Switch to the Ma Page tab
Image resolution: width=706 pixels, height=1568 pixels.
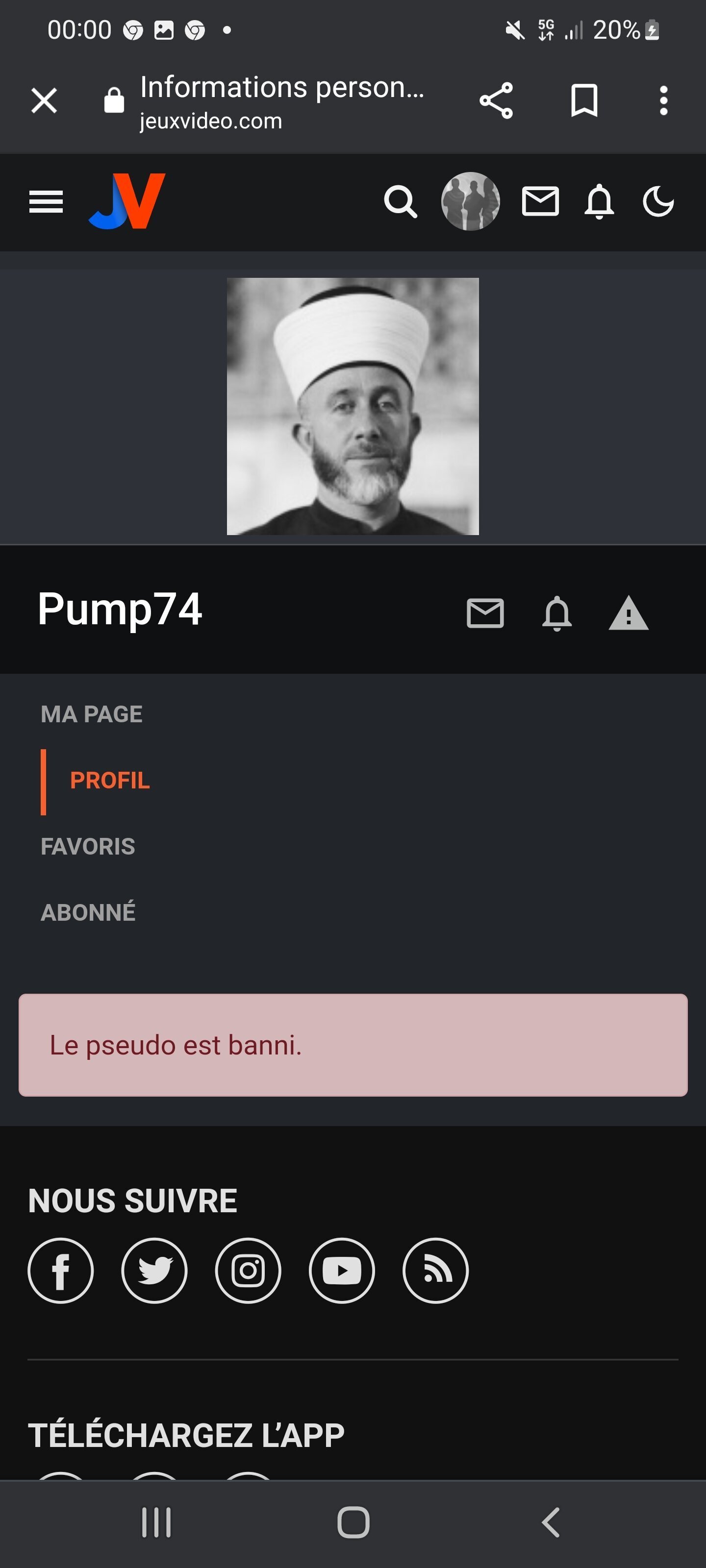click(91, 714)
